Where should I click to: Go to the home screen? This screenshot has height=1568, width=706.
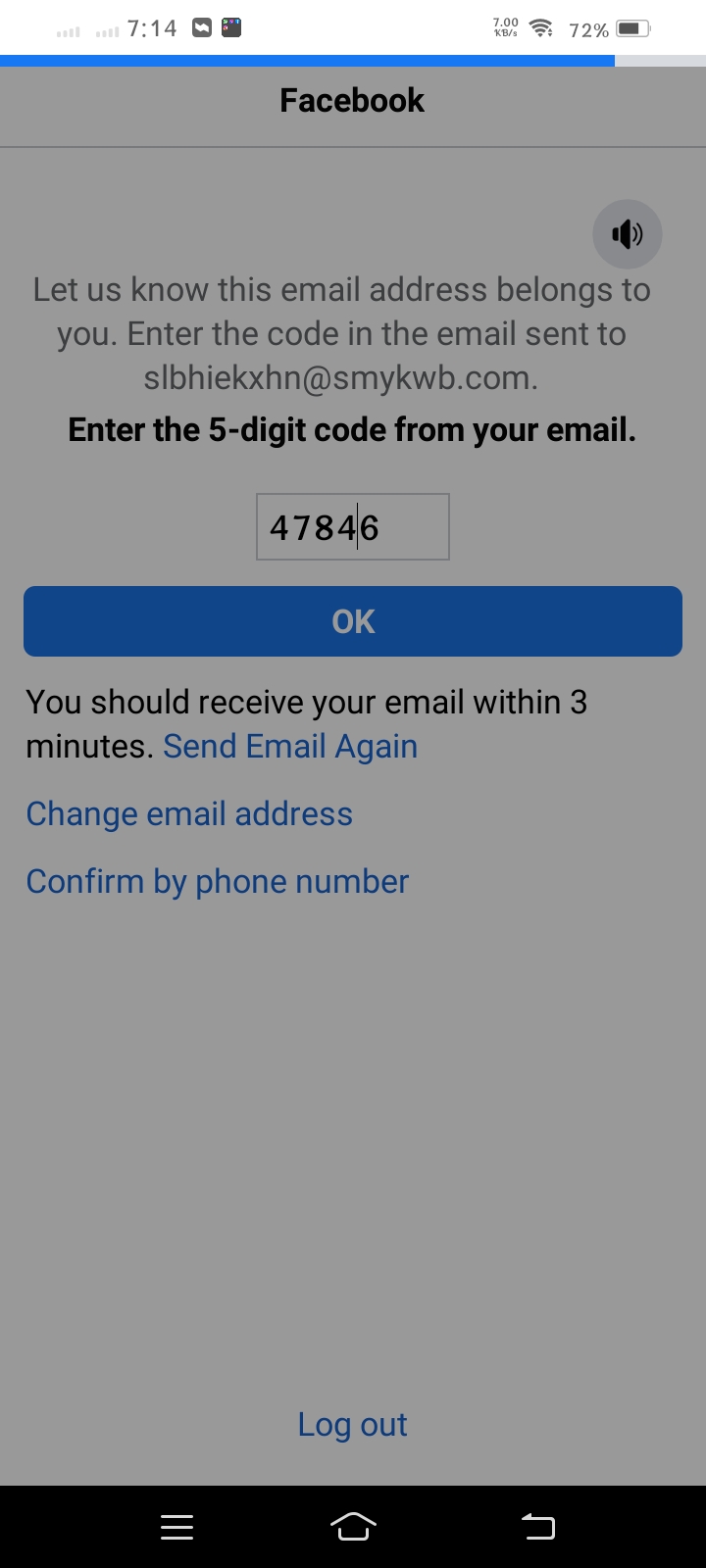(353, 1526)
